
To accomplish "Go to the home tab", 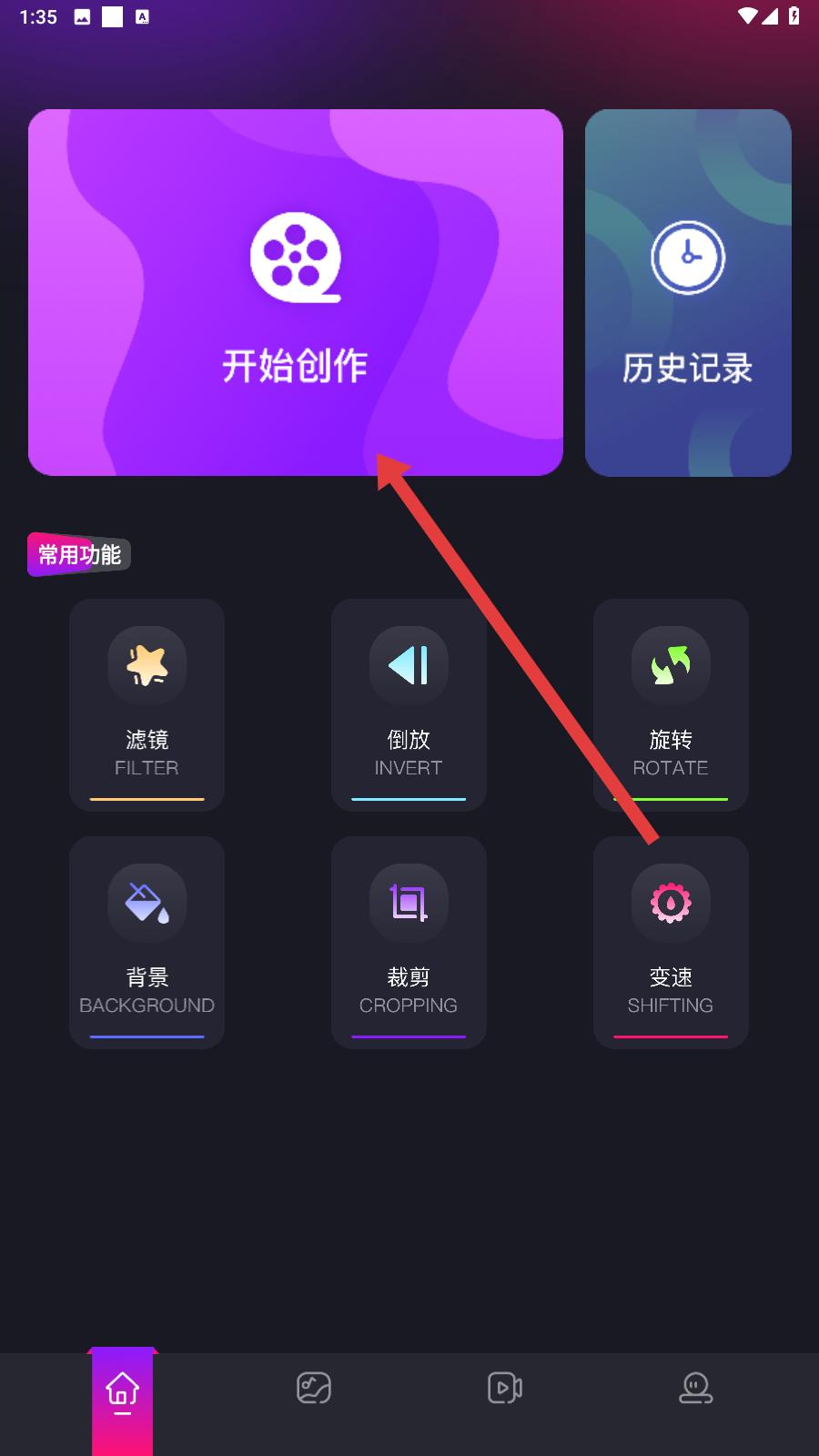I will [123, 1393].
